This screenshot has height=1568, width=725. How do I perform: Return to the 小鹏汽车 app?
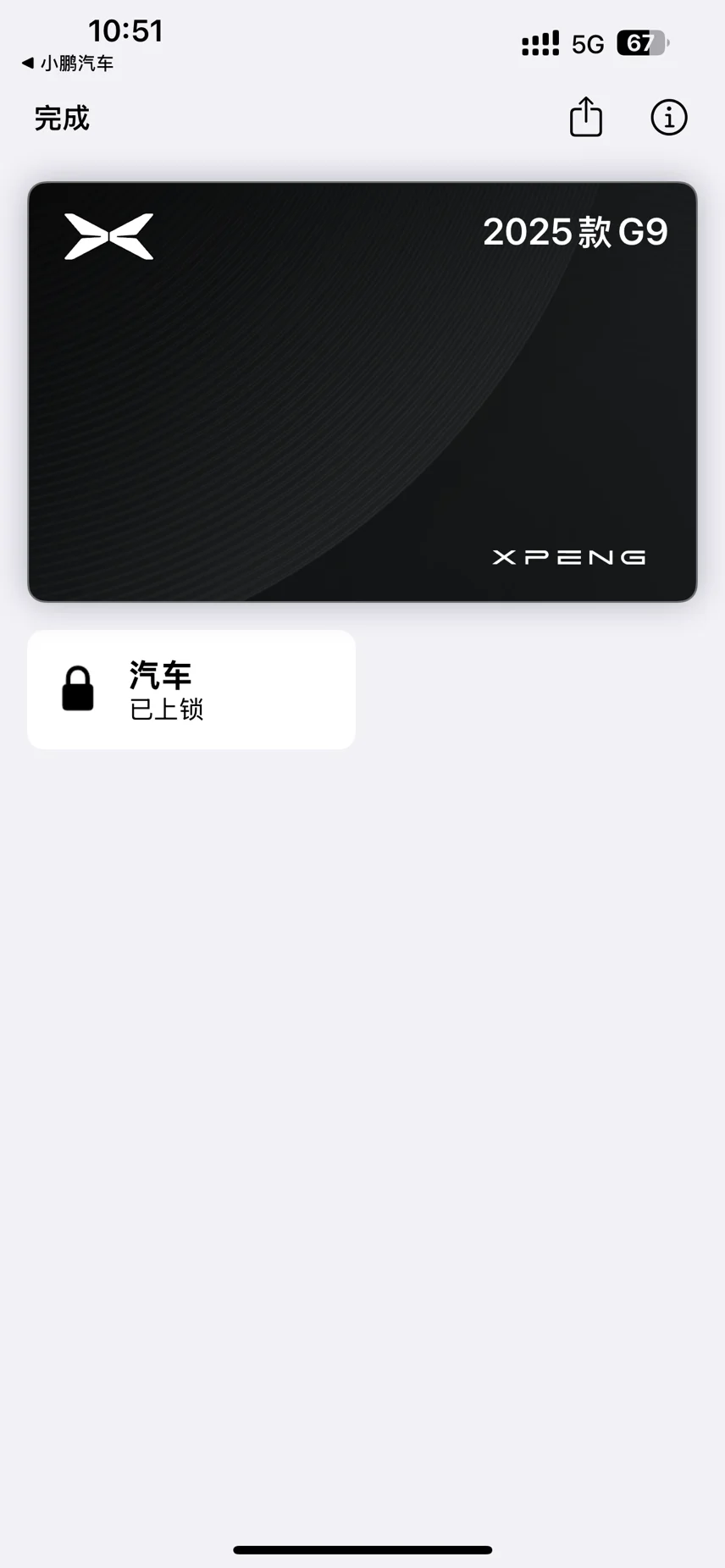click(68, 63)
